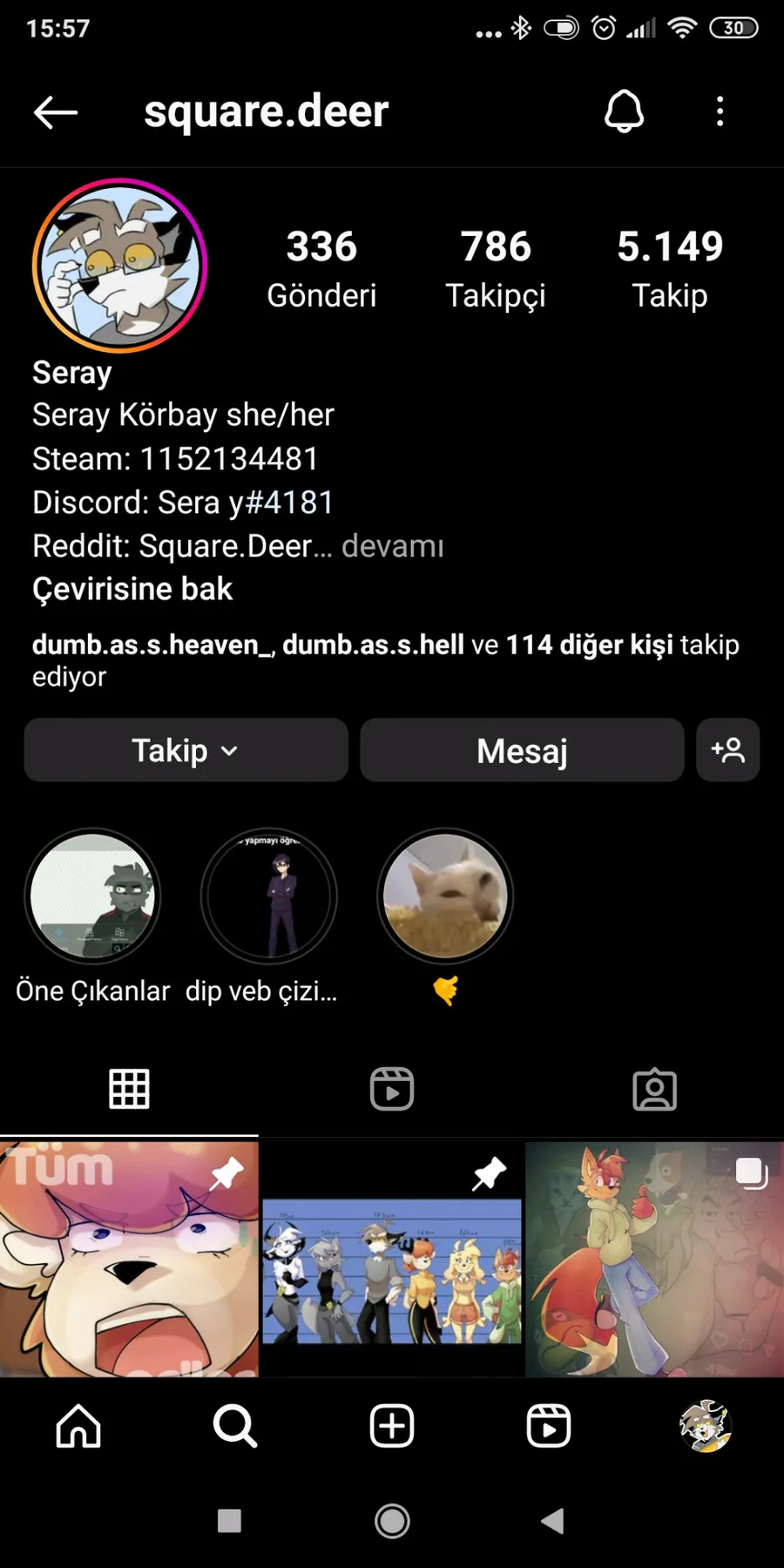Show suggested accounts via add-person icon
784x1568 pixels.
click(727, 751)
